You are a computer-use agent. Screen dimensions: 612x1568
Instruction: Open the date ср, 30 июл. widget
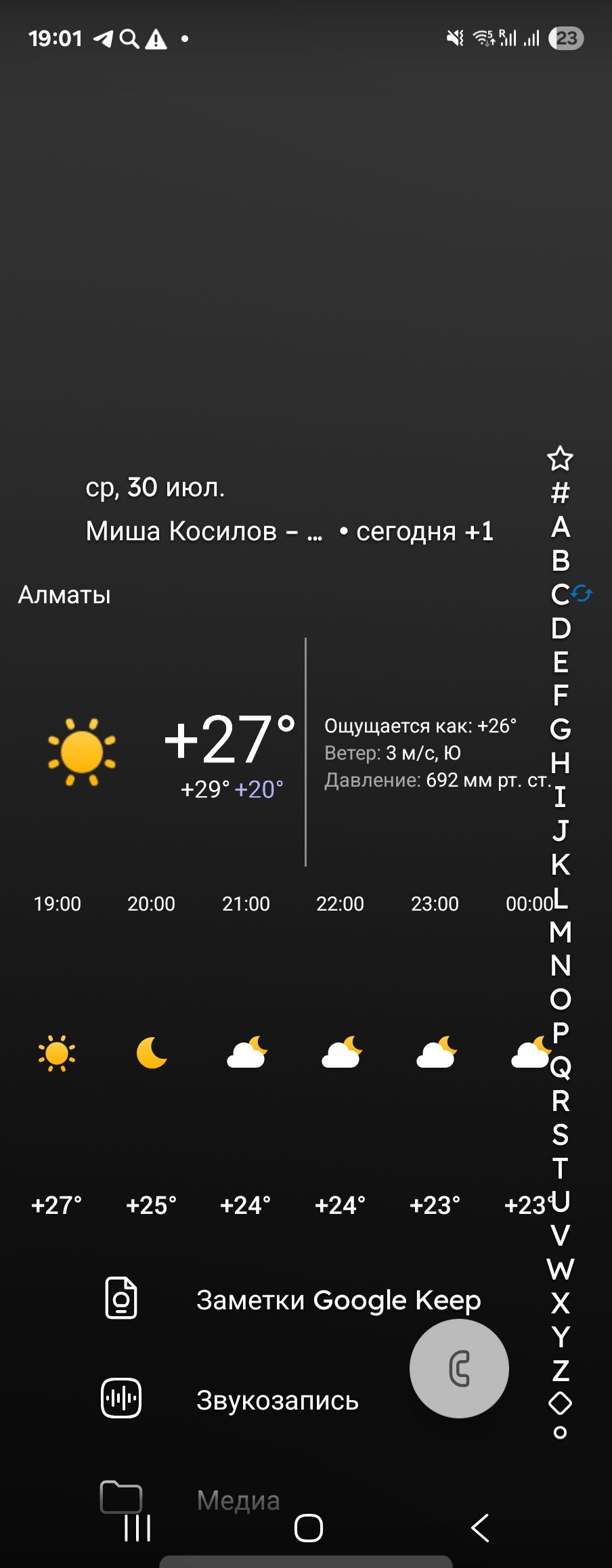pos(155,487)
